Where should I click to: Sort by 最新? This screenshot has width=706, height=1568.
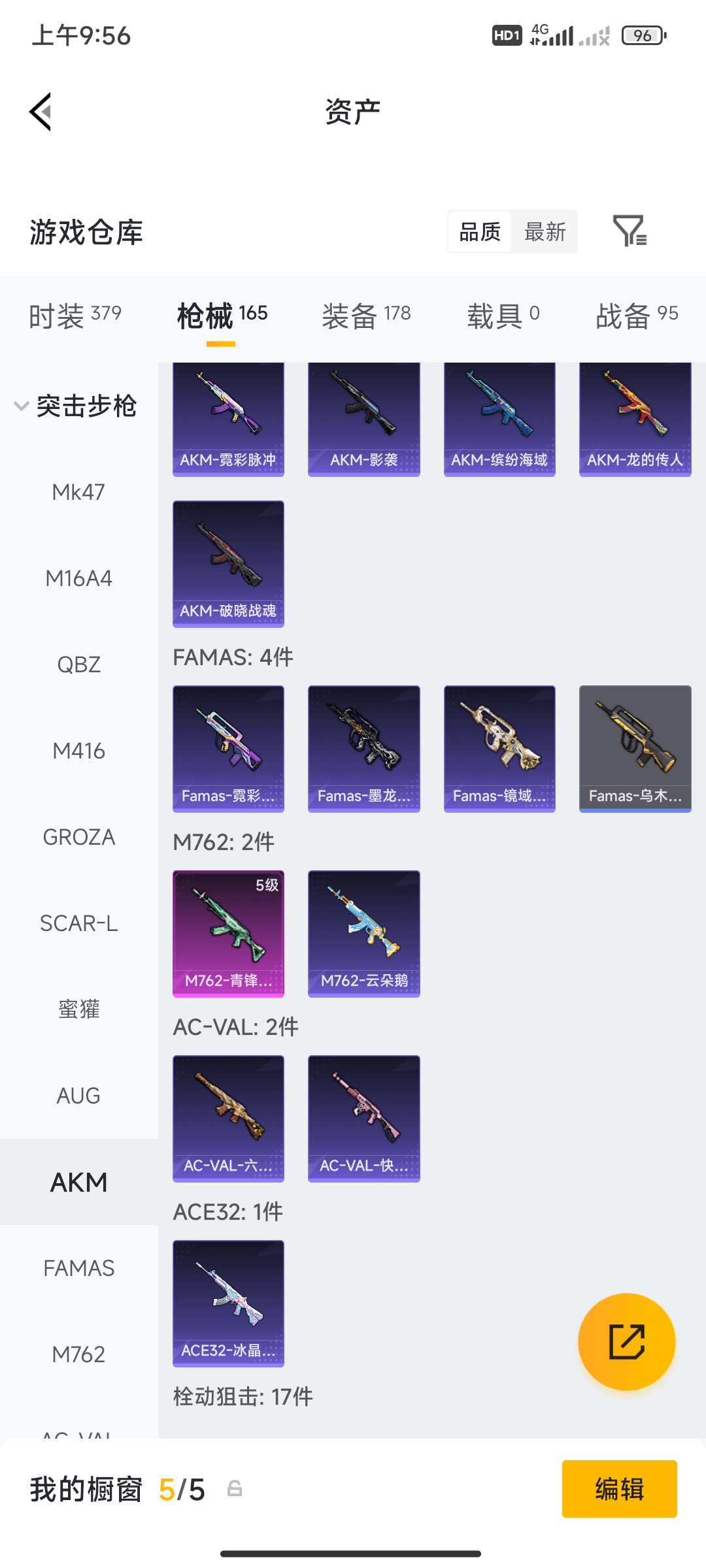pyautogui.click(x=545, y=232)
